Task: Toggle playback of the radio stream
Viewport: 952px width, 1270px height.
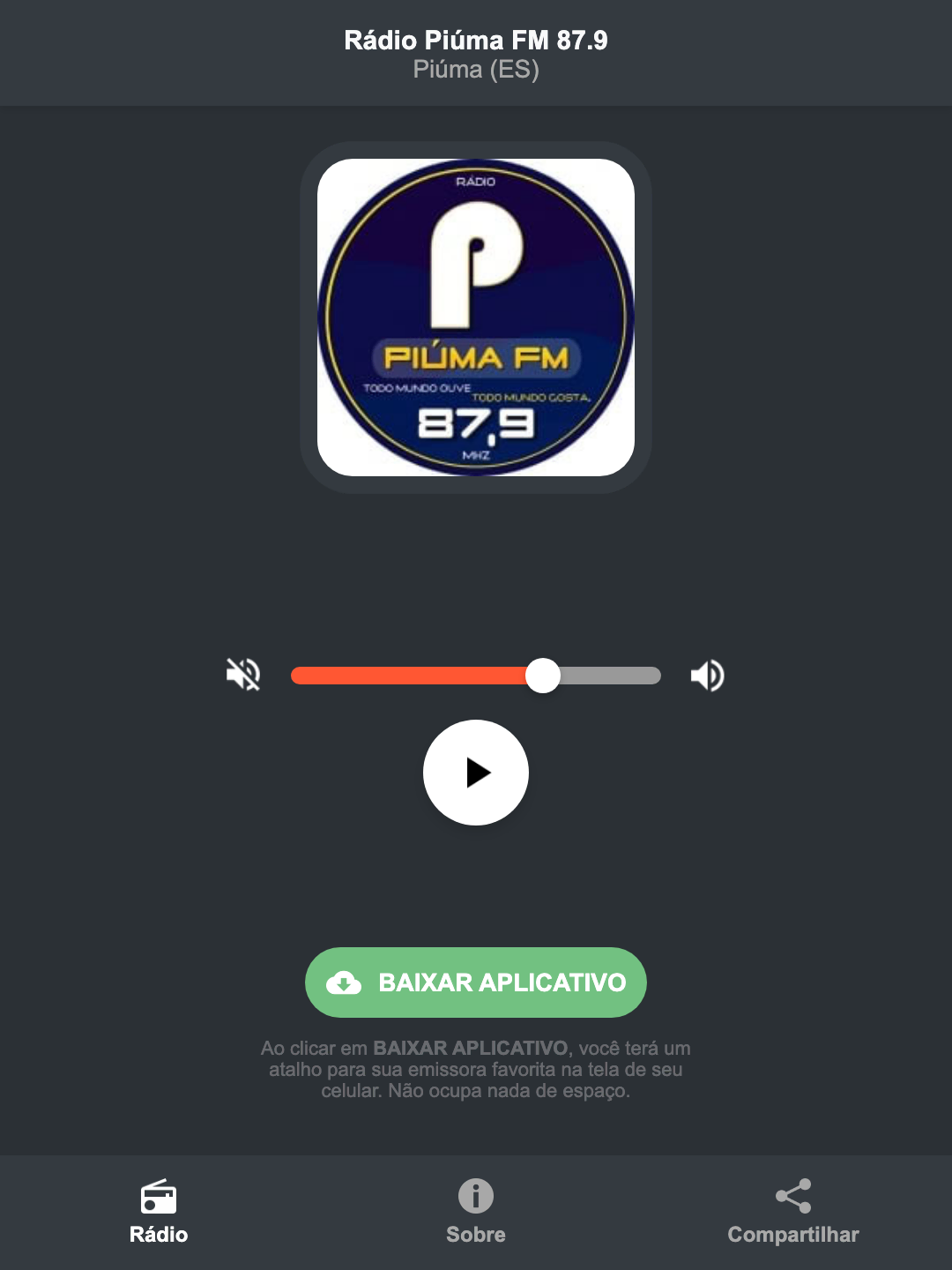Action: coord(475,773)
